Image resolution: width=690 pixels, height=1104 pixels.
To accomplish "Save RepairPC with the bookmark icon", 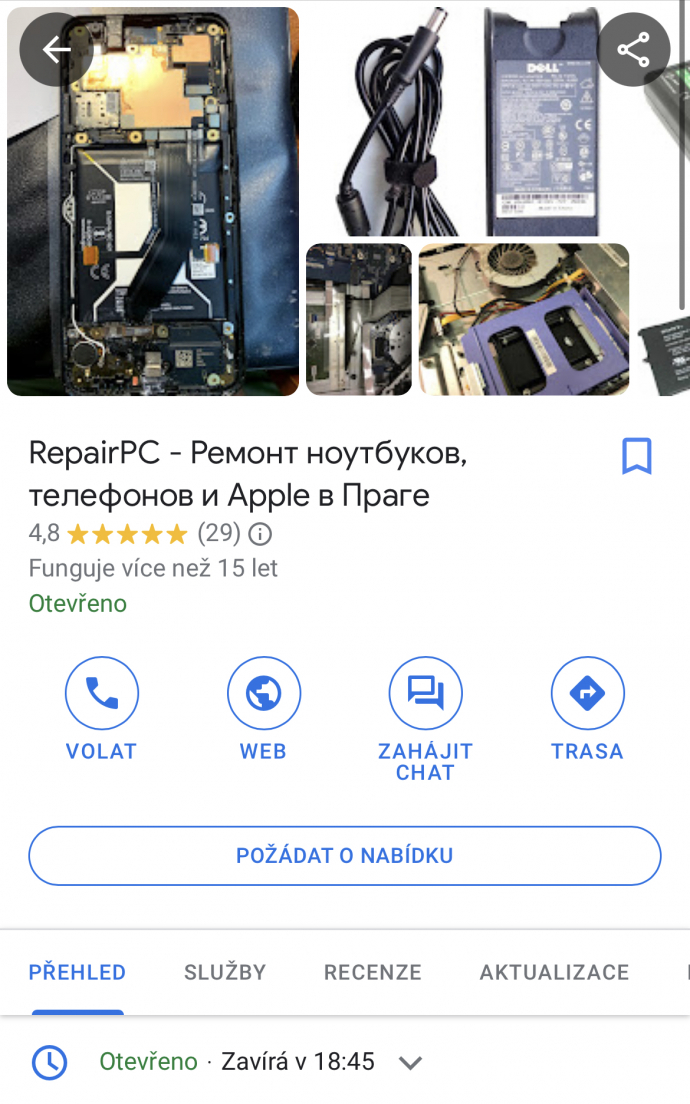I will coord(637,457).
